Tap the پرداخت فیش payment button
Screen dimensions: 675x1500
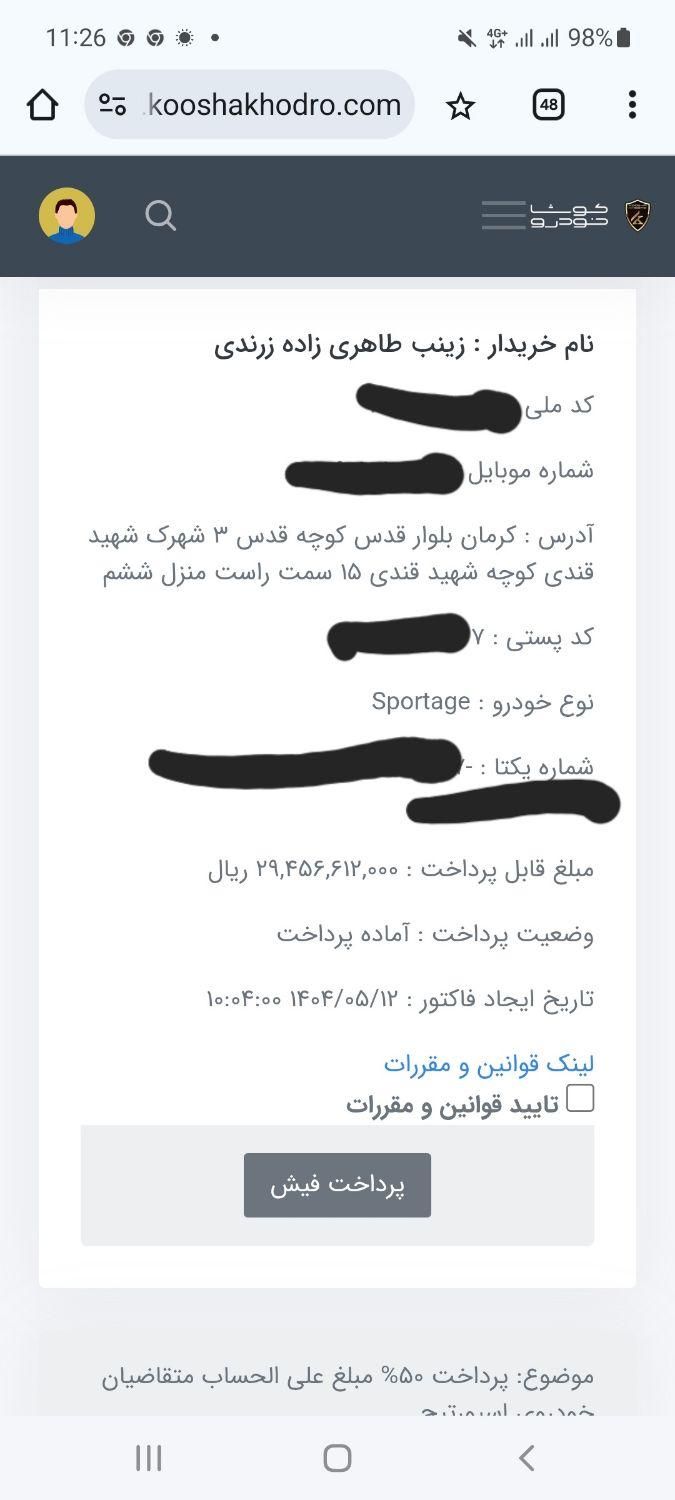pos(337,1185)
